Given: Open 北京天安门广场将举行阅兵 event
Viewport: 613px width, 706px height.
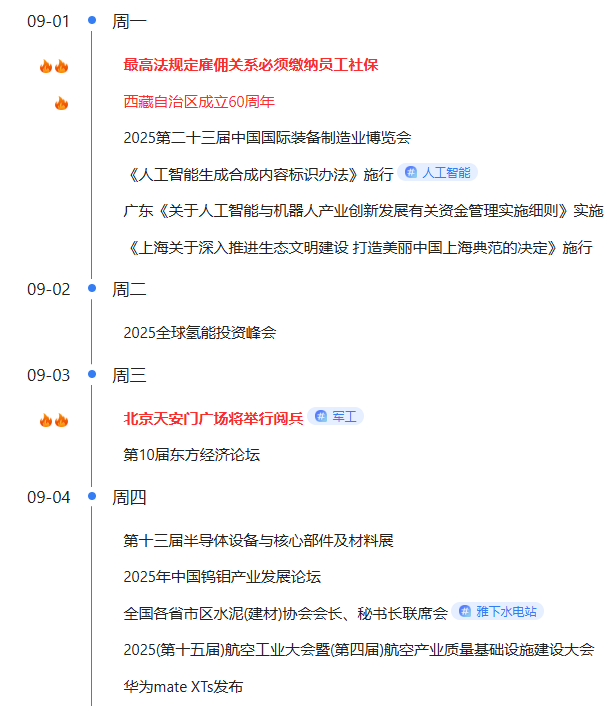Looking at the screenshot, I should coord(213,418).
